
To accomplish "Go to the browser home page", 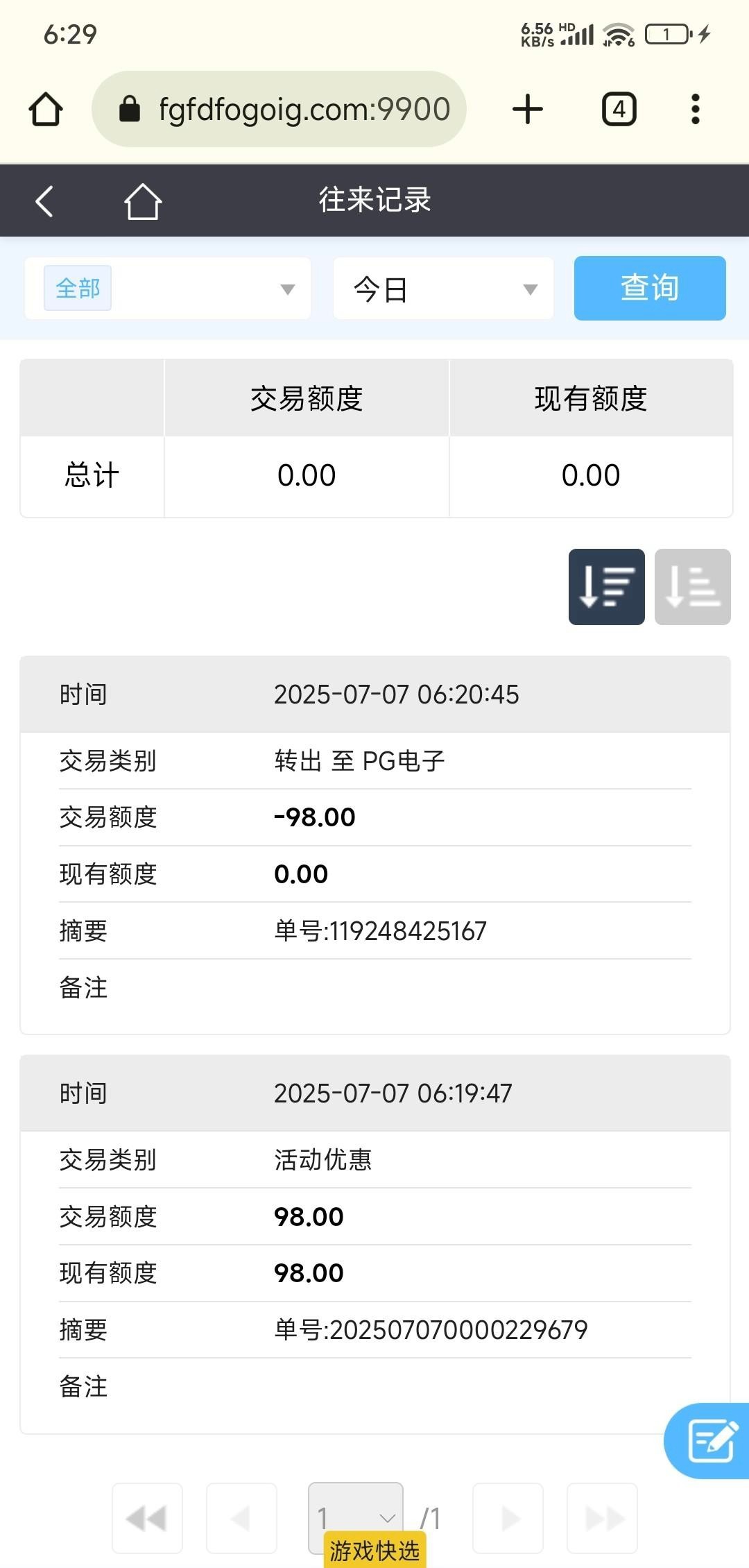I will tap(46, 110).
